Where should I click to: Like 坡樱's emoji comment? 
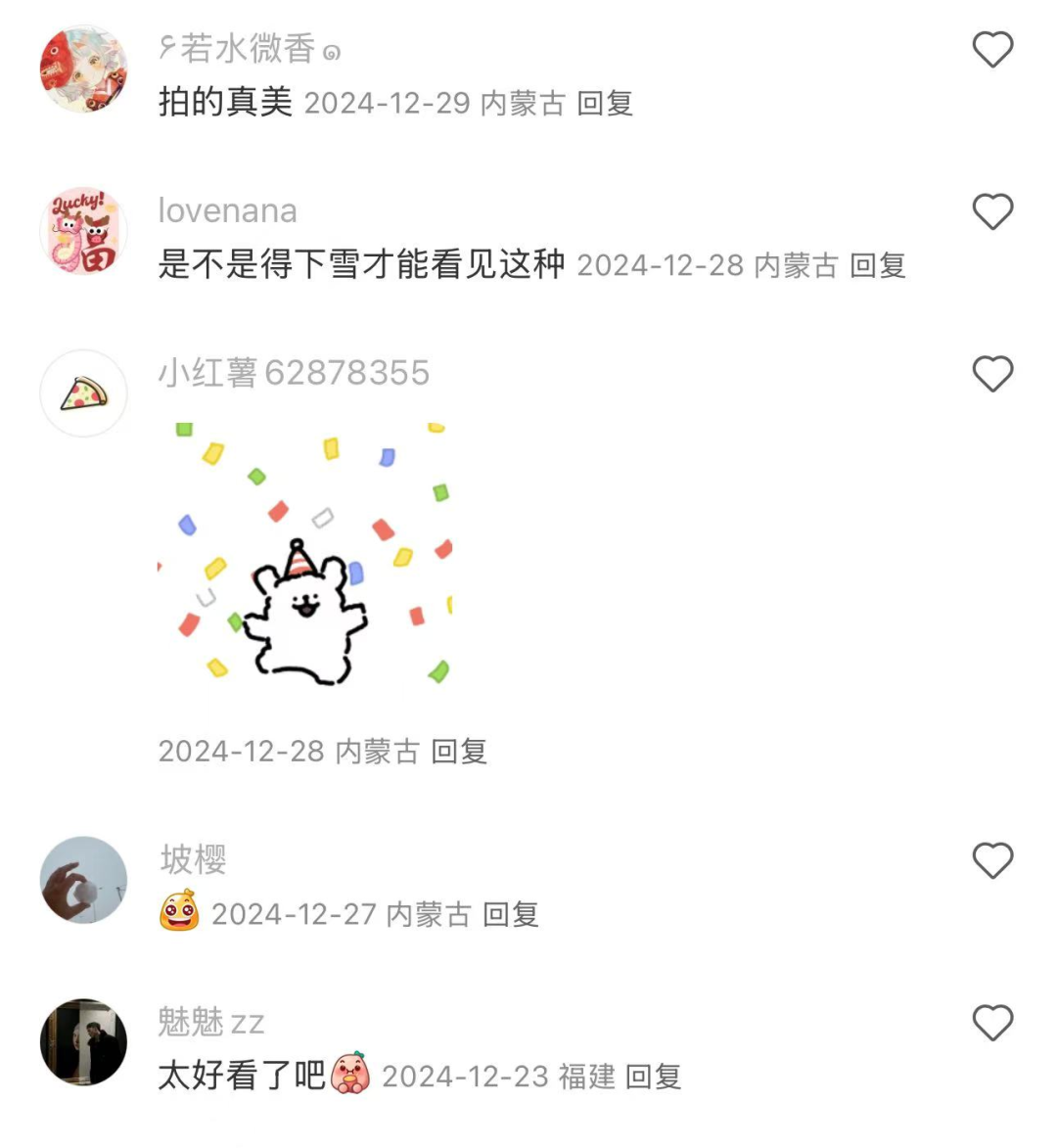pos(991,860)
